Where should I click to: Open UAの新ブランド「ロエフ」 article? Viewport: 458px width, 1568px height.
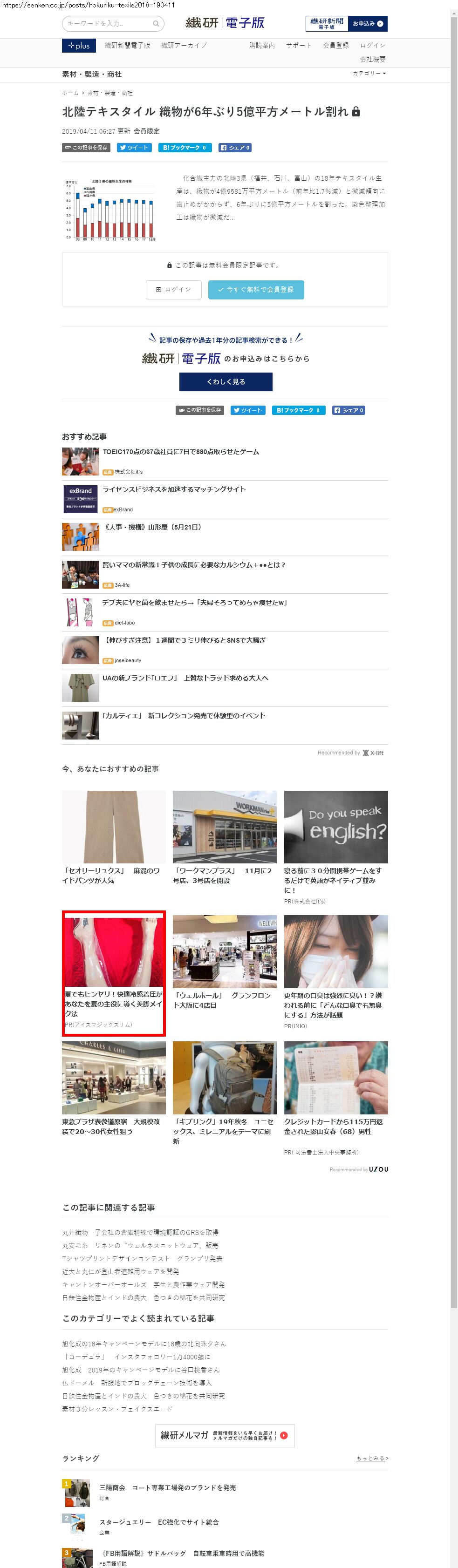click(x=185, y=678)
